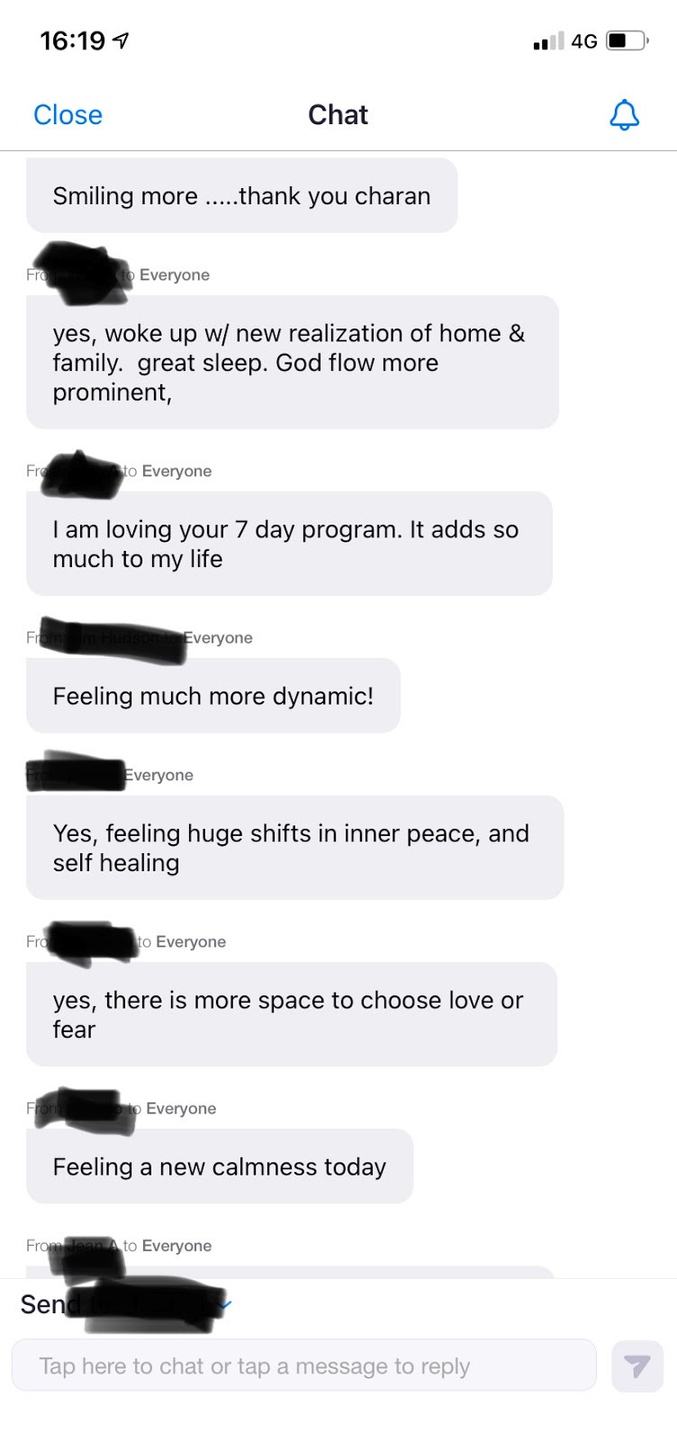Send the chat message with arrow icon
677x1440 pixels.
[637, 1366]
